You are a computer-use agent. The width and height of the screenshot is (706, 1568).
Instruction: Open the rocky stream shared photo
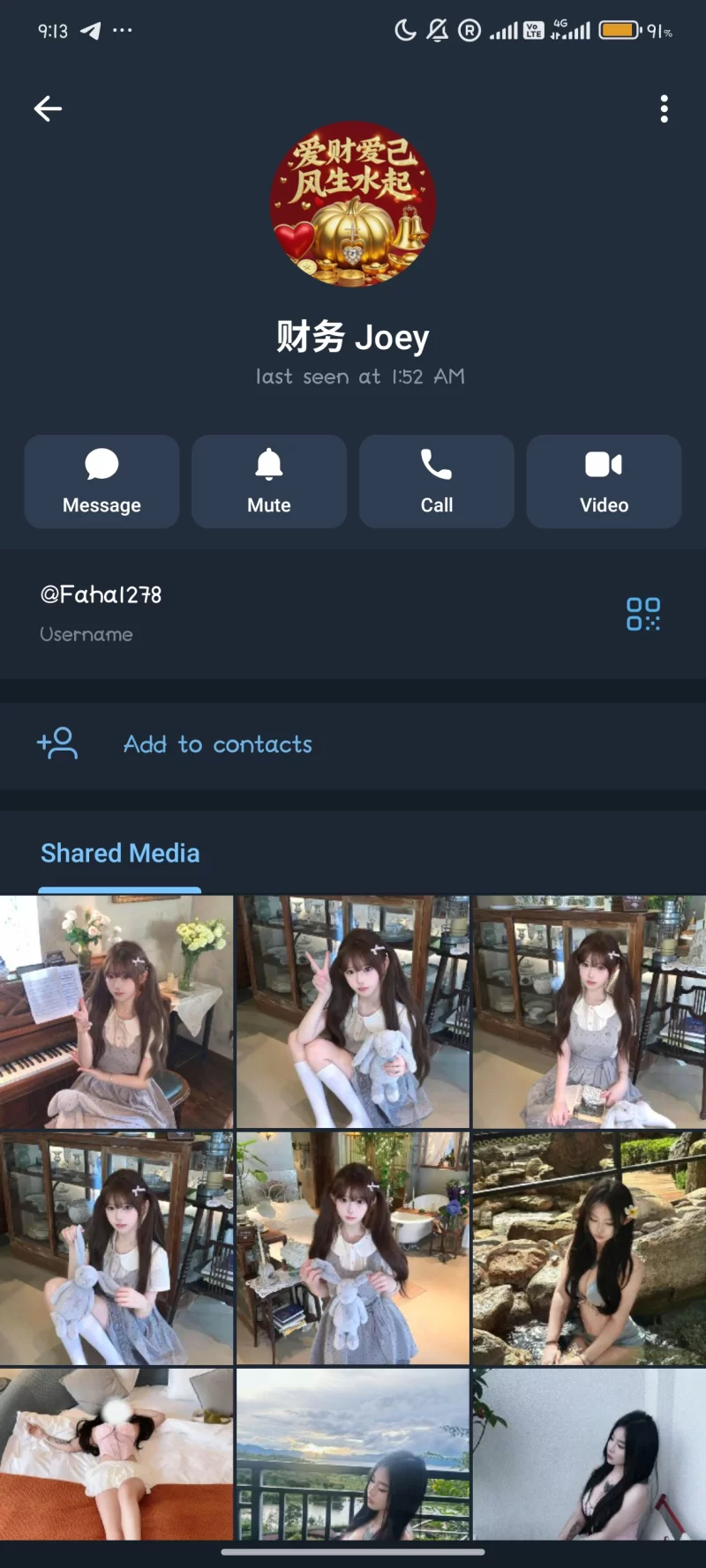click(x=589, y=1248)
